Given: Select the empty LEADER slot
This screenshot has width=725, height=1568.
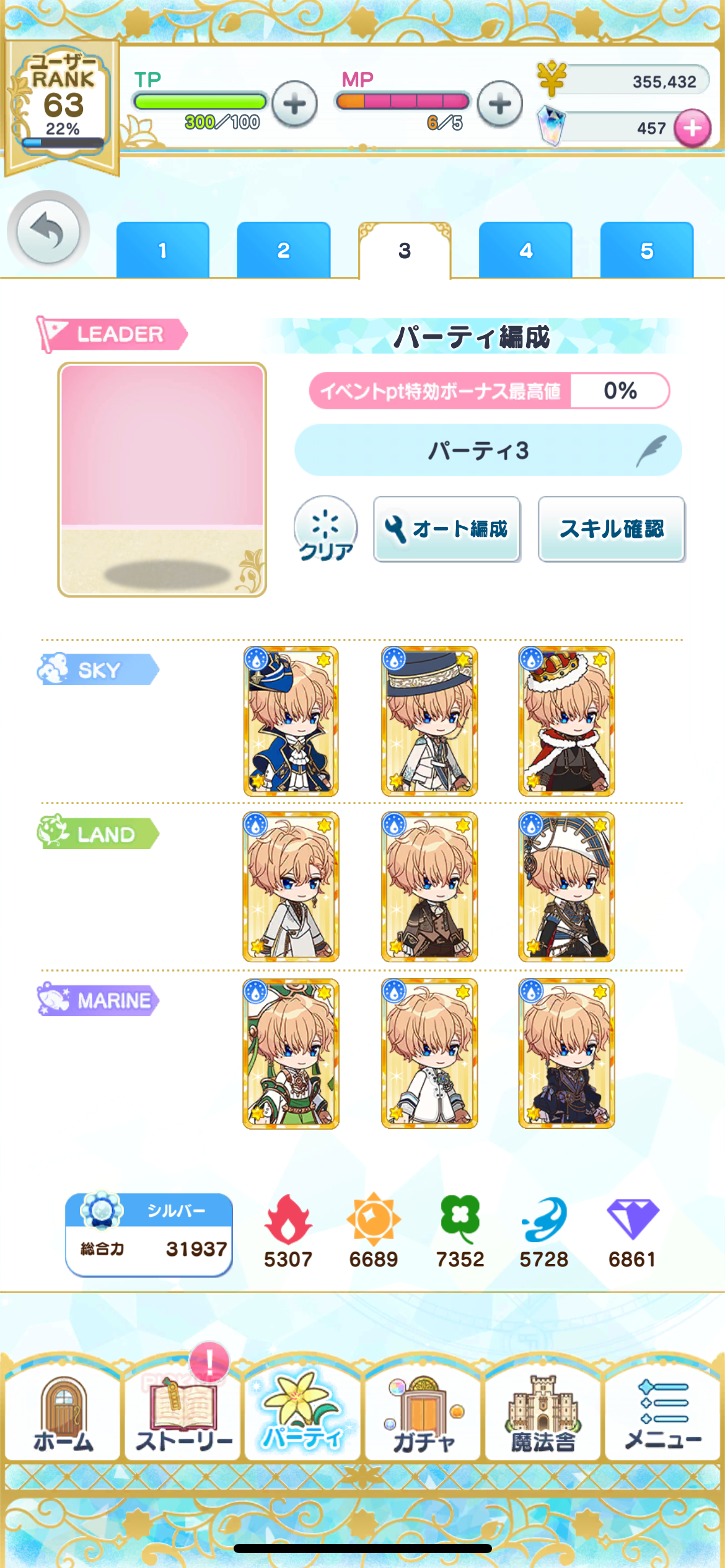Looking at the screenshot, I should point(162,479).
